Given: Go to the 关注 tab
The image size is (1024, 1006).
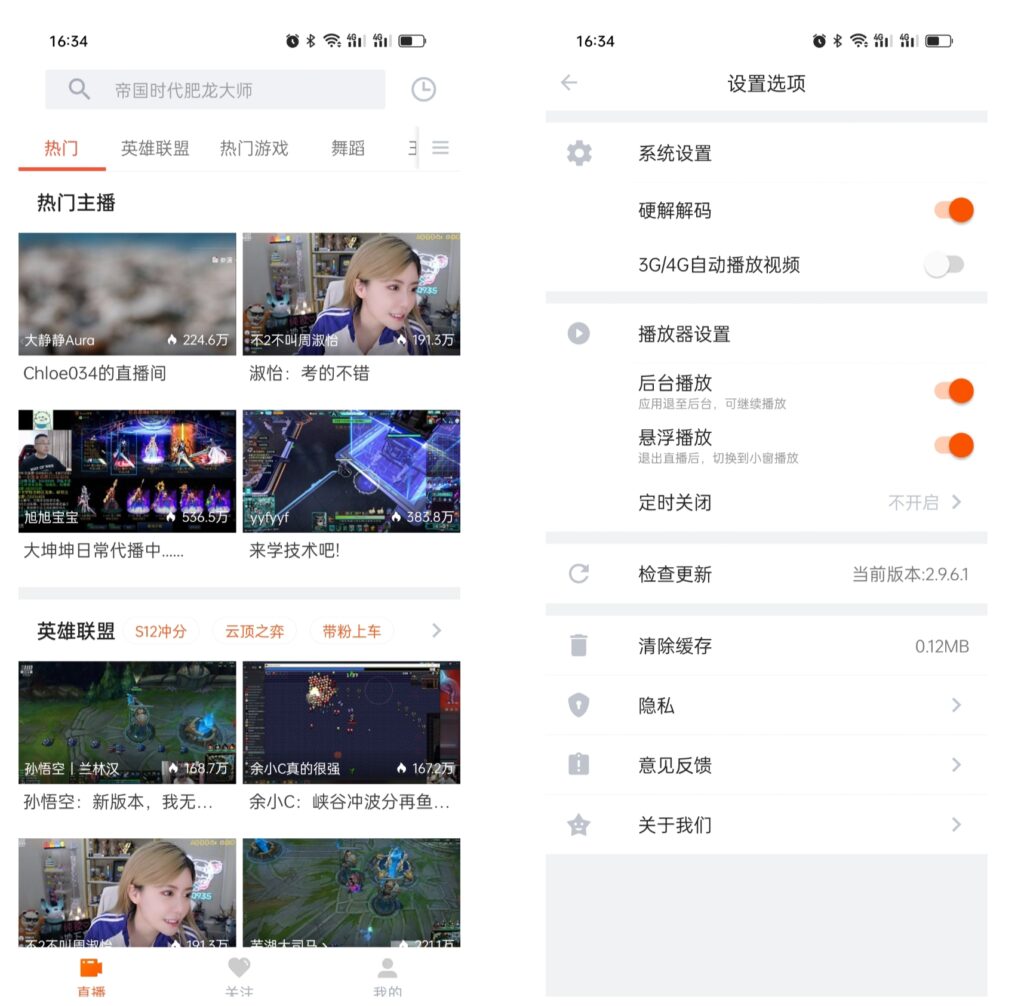Looking at the screenshot, I should pos(239,974).
